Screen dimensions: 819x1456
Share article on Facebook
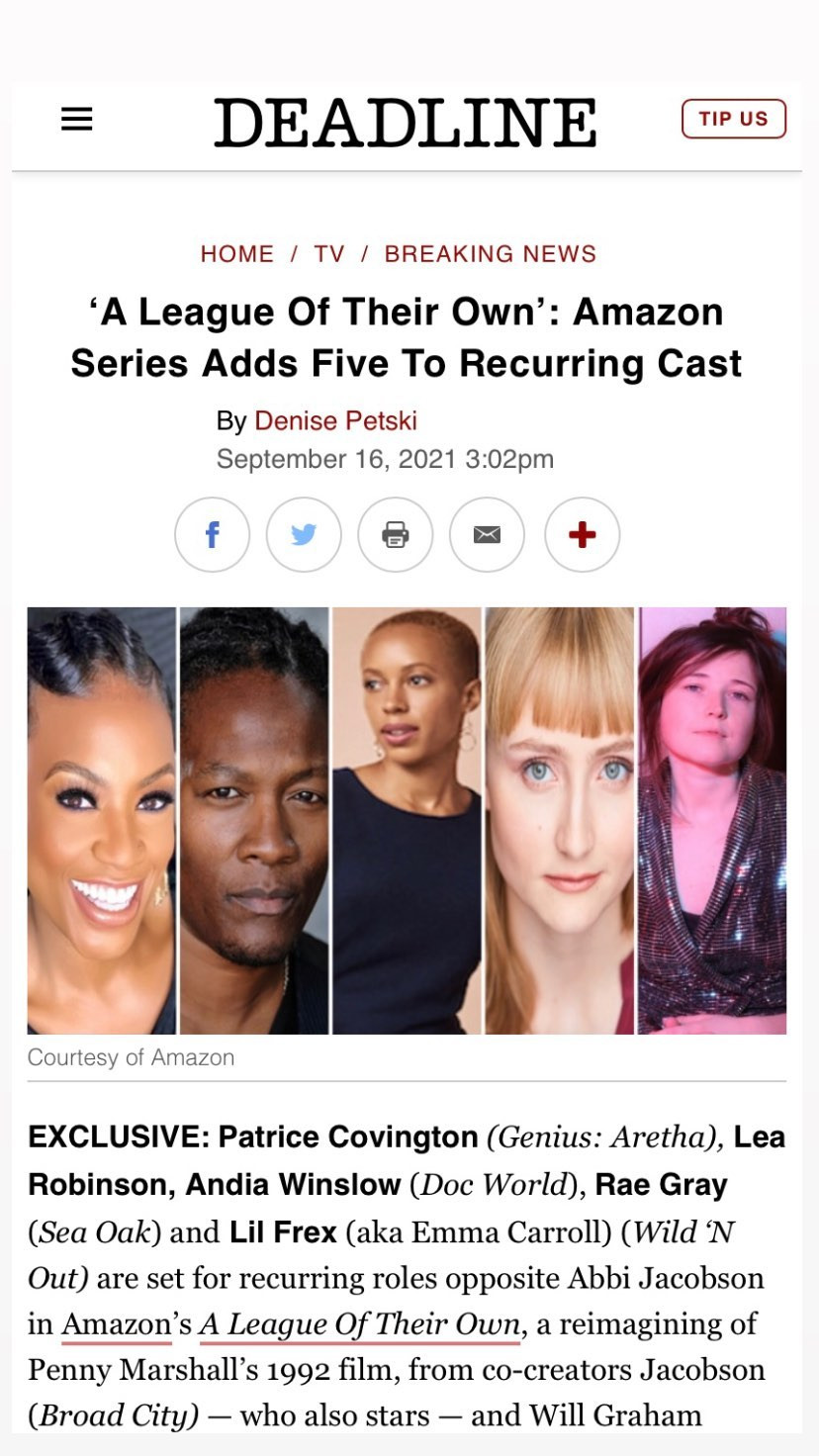pyautogui.click(x=212, y=535)
